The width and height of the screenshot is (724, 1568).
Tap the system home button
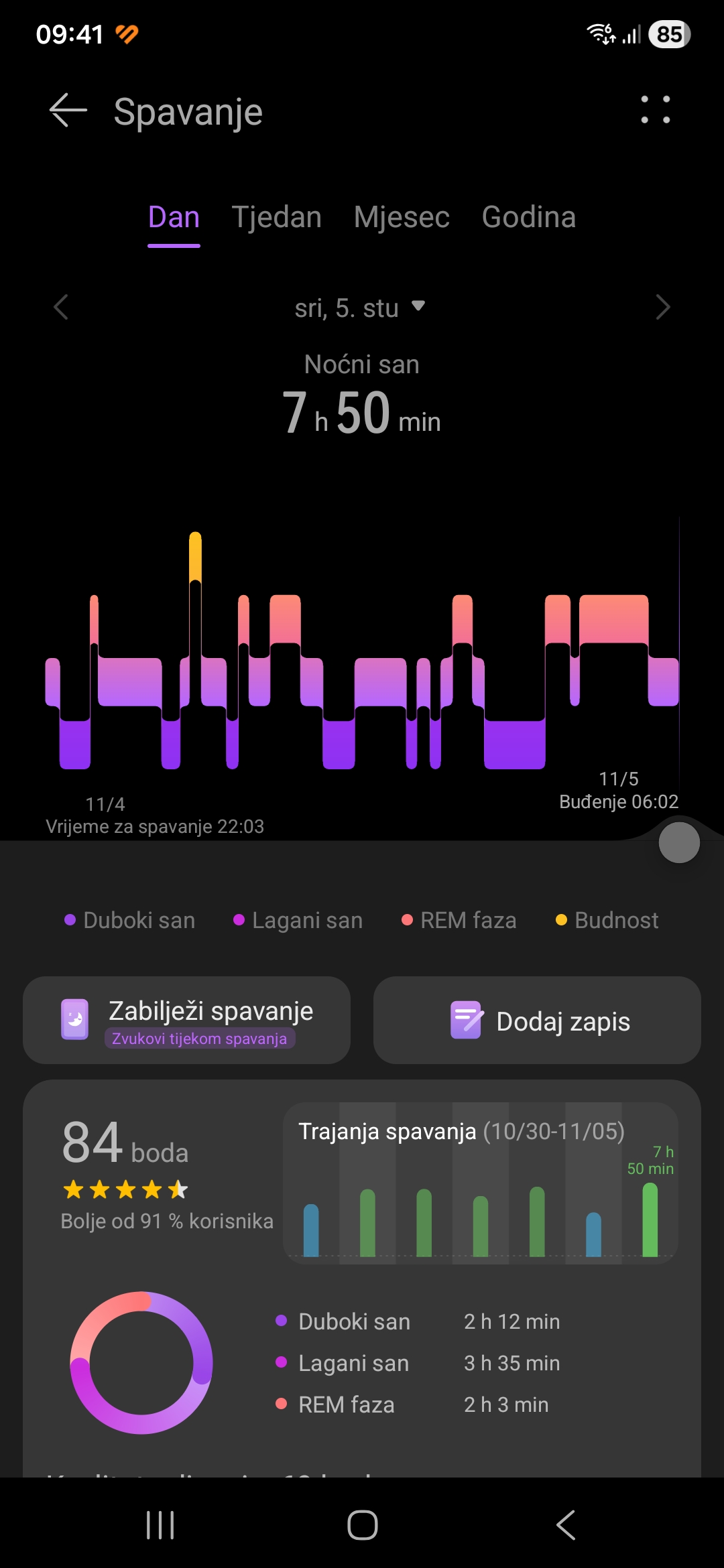click(362, 1525)
